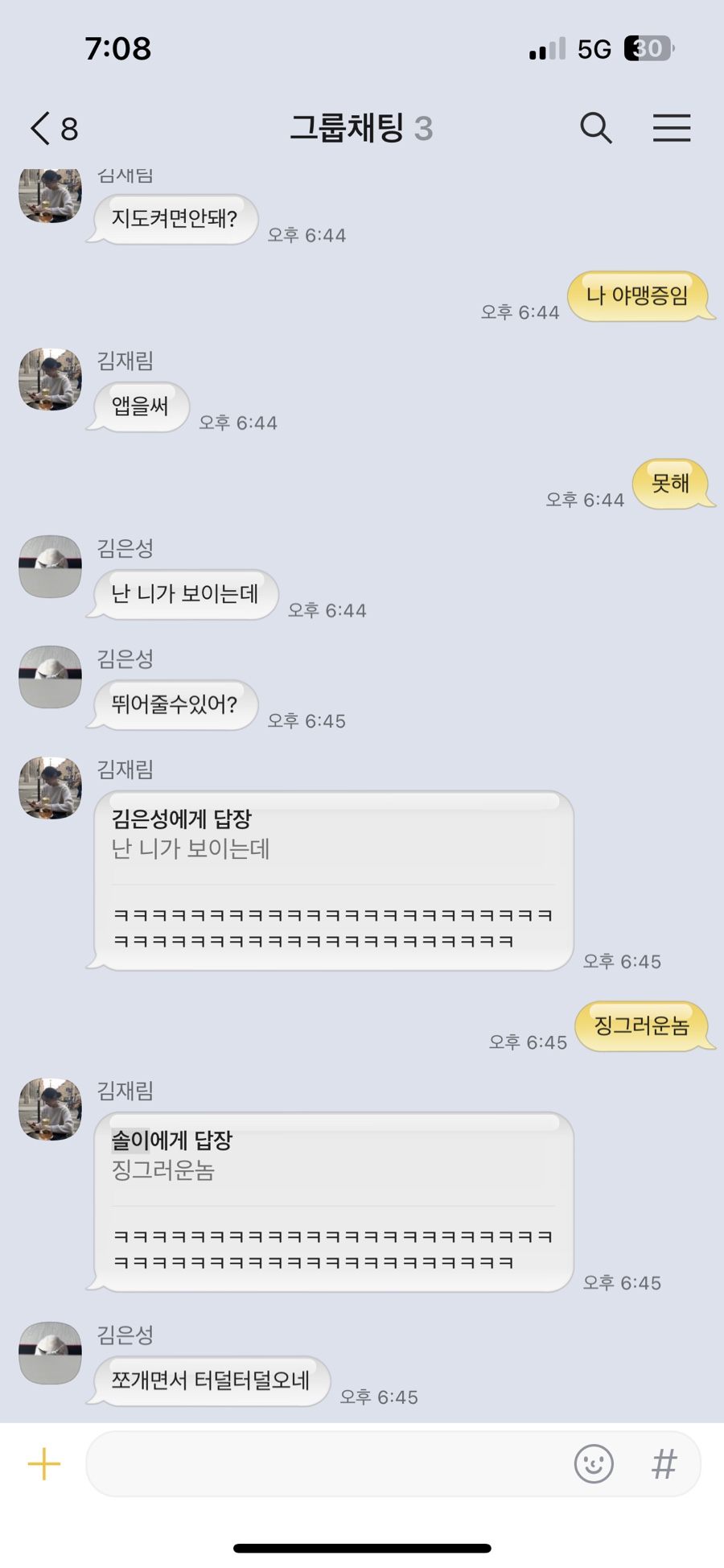The height and width of the screenshot is (1568, 724).
Task: Open the hashtag search button
Action: (664, 1464)
